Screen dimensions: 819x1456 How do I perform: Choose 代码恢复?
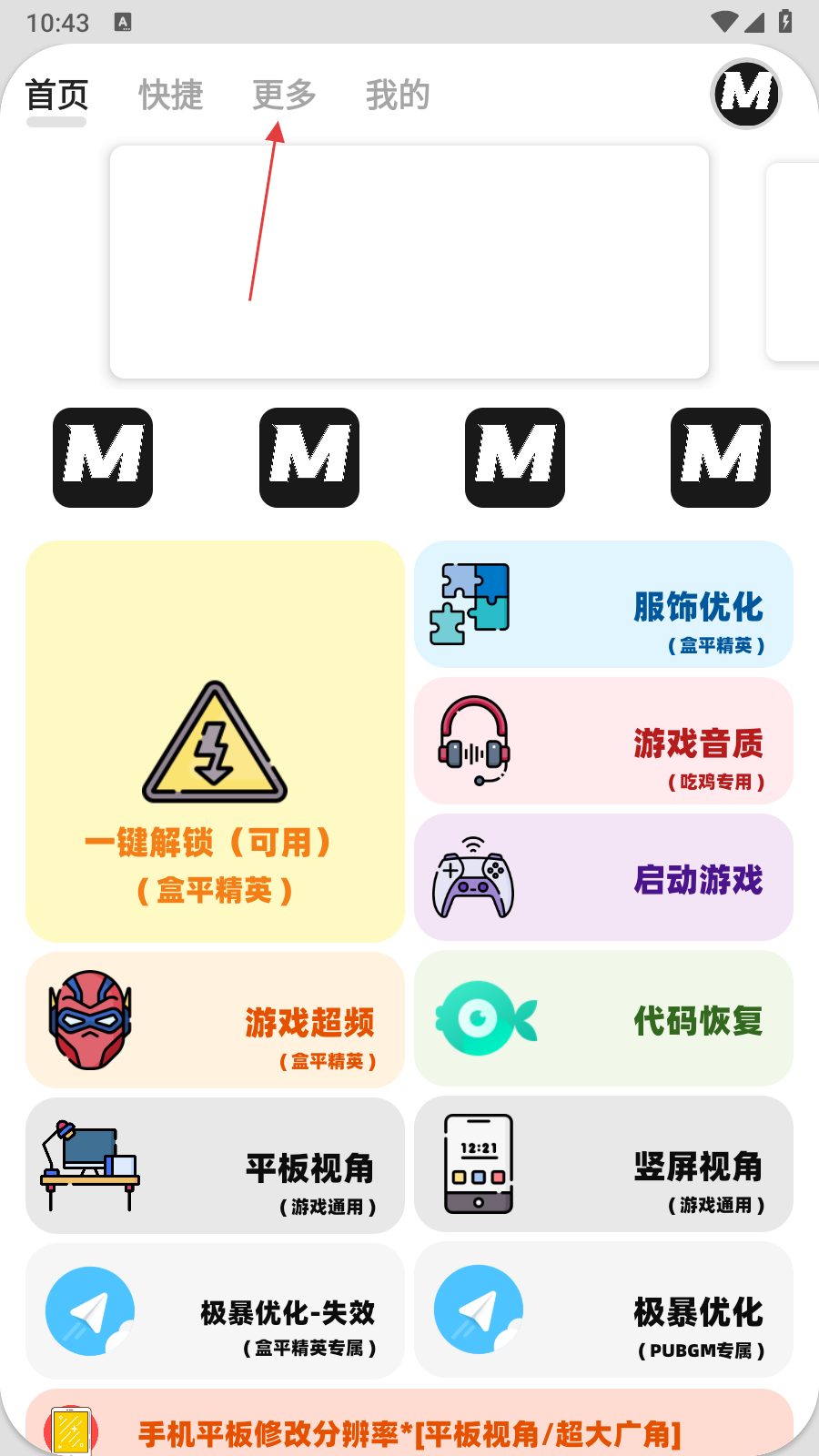[603, 1019]
